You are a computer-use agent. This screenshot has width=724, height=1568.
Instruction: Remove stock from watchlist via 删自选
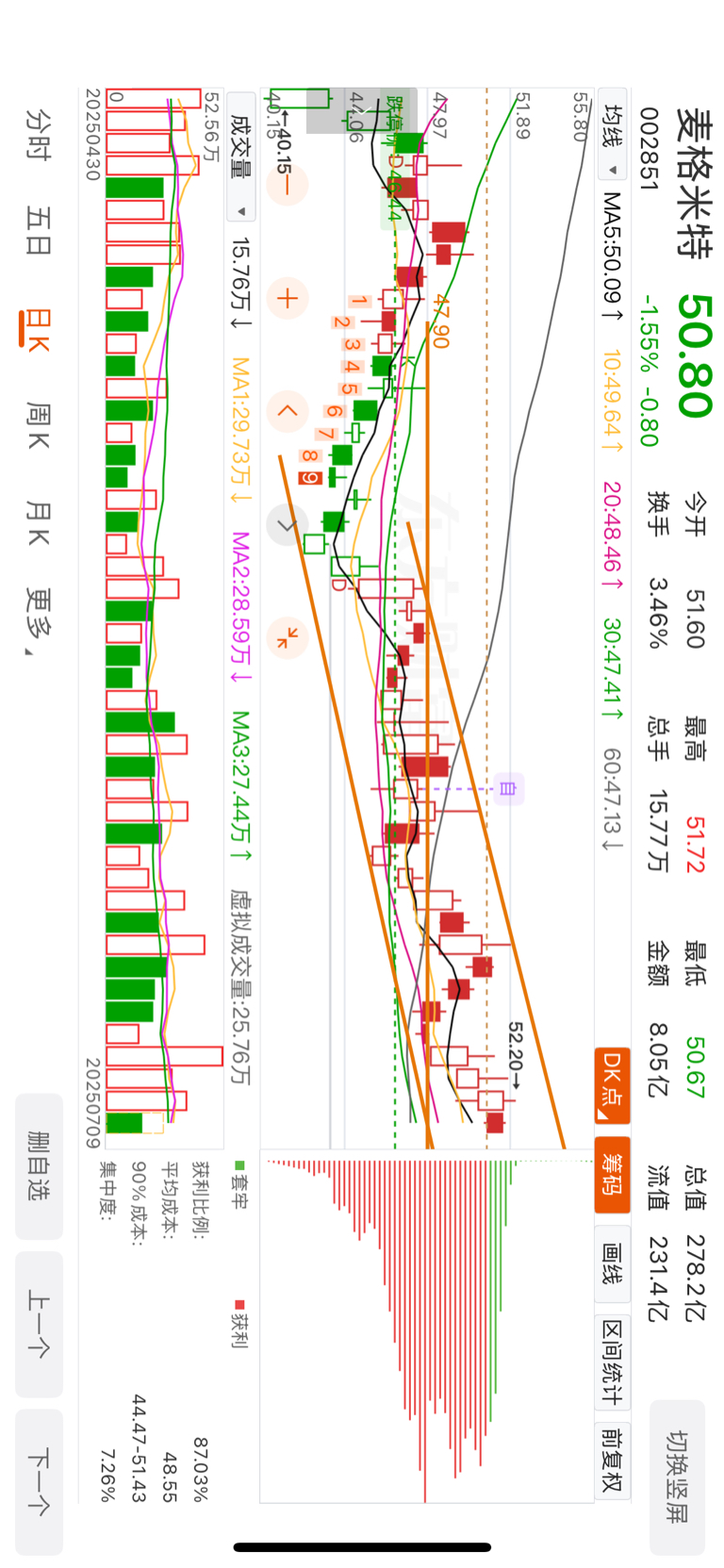click(x=39, y=1166)
